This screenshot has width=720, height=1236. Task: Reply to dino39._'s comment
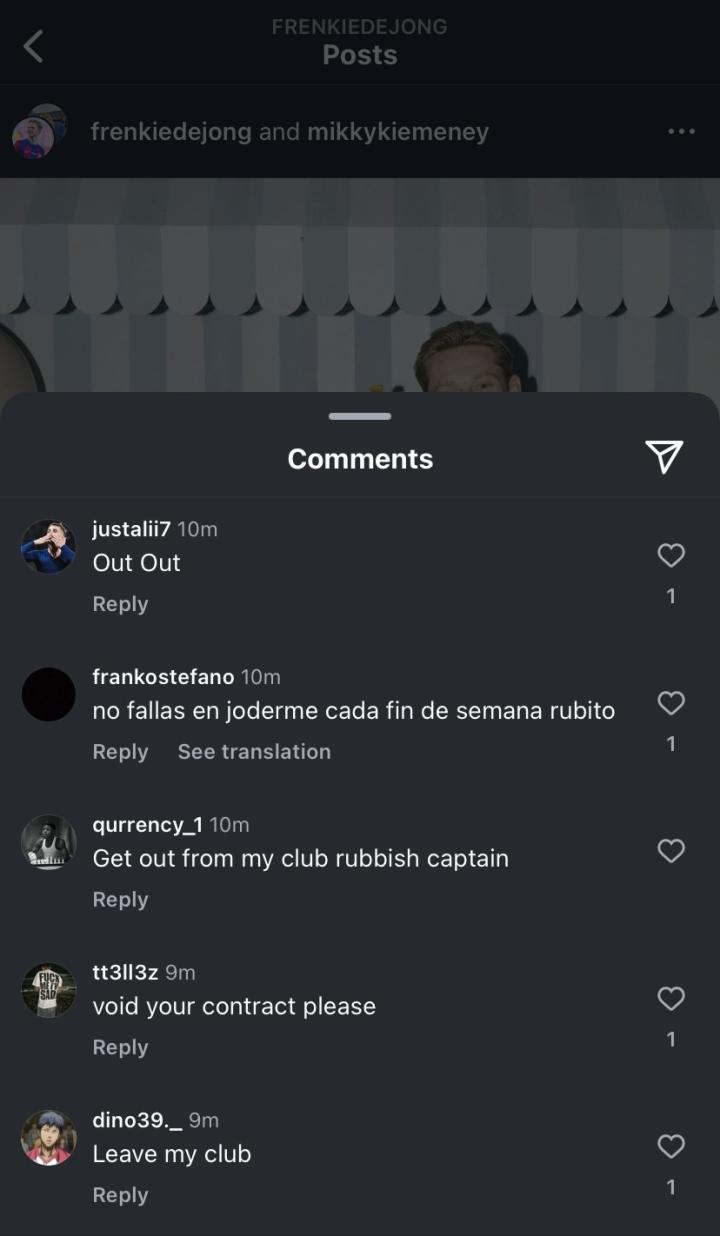coord(120,1195)
